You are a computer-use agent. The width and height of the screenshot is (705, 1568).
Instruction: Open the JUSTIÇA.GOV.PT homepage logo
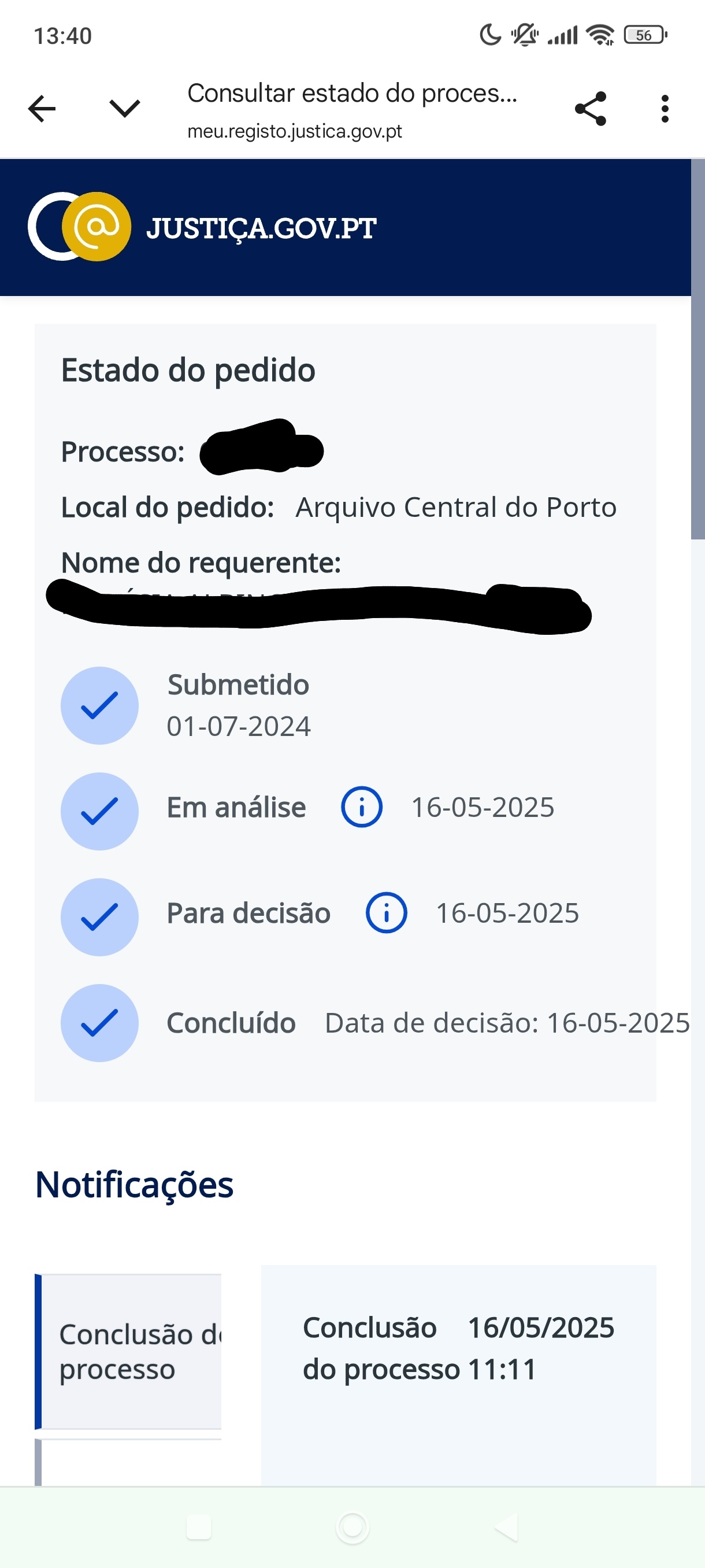pyautogui.click(x=202, y=227)
